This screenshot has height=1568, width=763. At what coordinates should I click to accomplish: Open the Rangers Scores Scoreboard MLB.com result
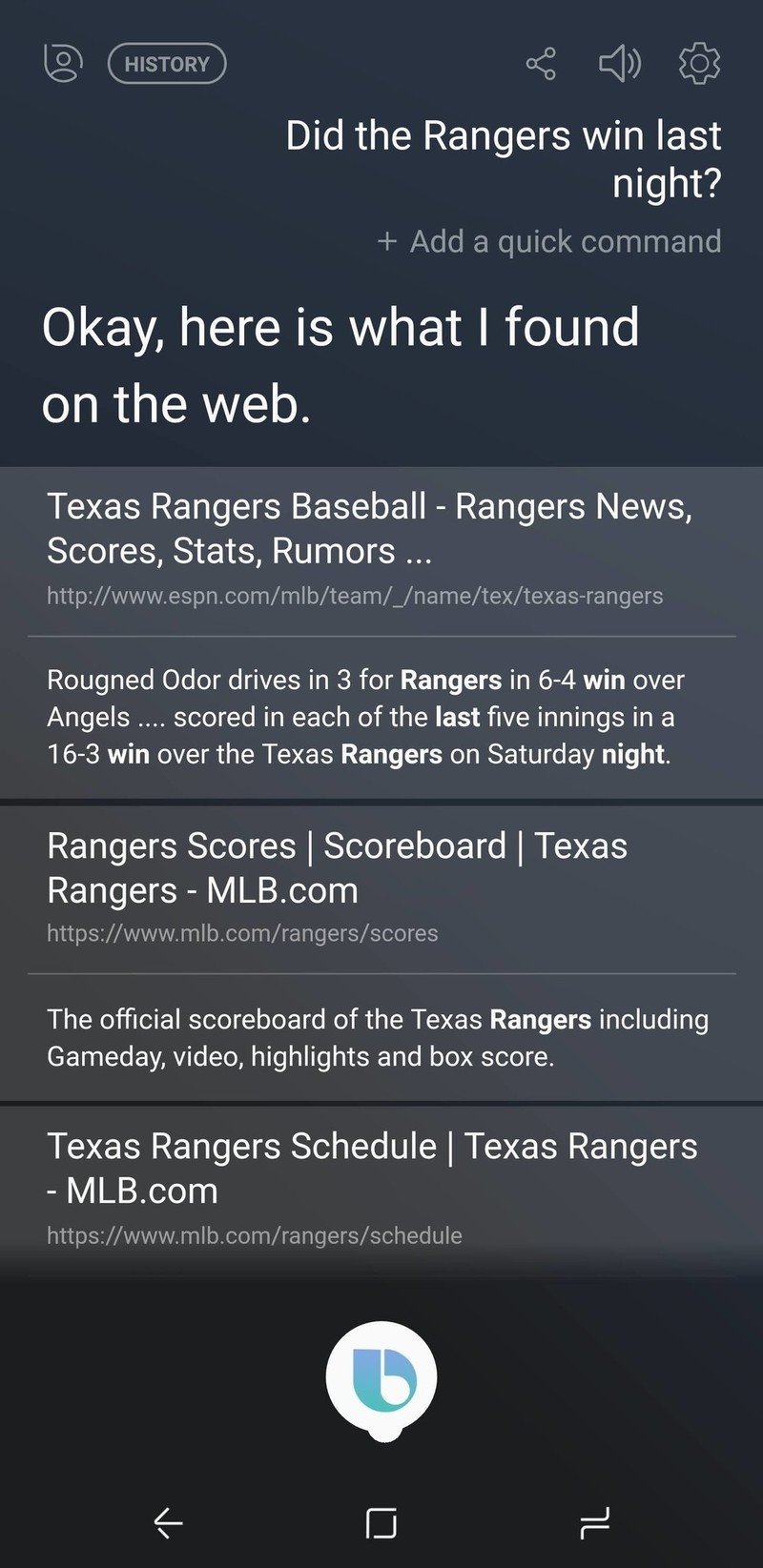338,867
